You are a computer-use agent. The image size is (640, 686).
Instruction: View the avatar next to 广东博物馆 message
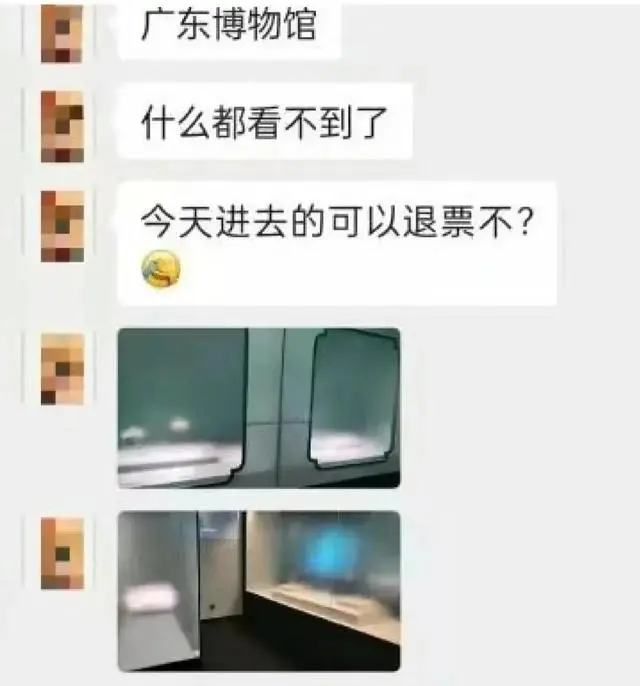(x=62, y=32)
